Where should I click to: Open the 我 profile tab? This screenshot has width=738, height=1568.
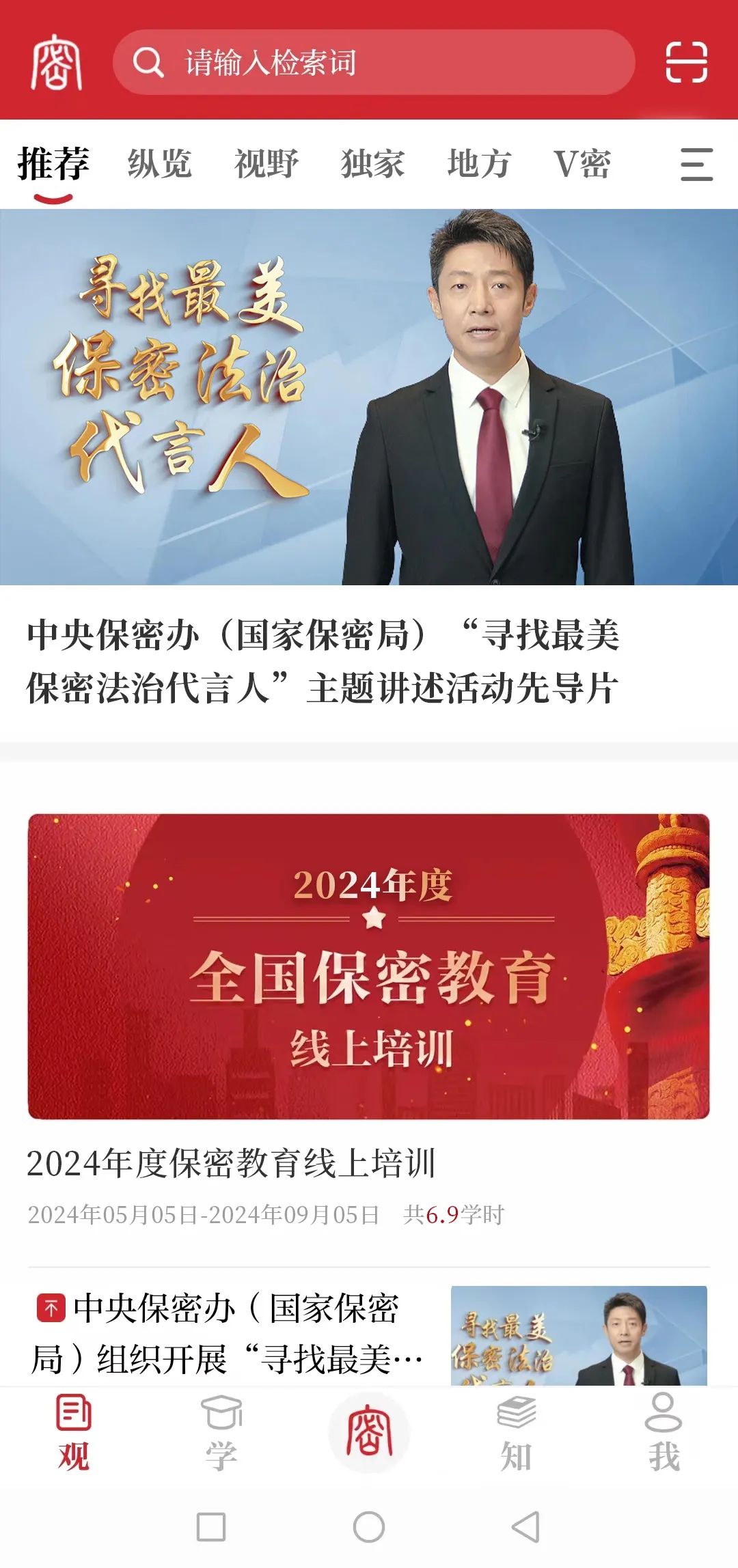click(x=664, y=1433)
